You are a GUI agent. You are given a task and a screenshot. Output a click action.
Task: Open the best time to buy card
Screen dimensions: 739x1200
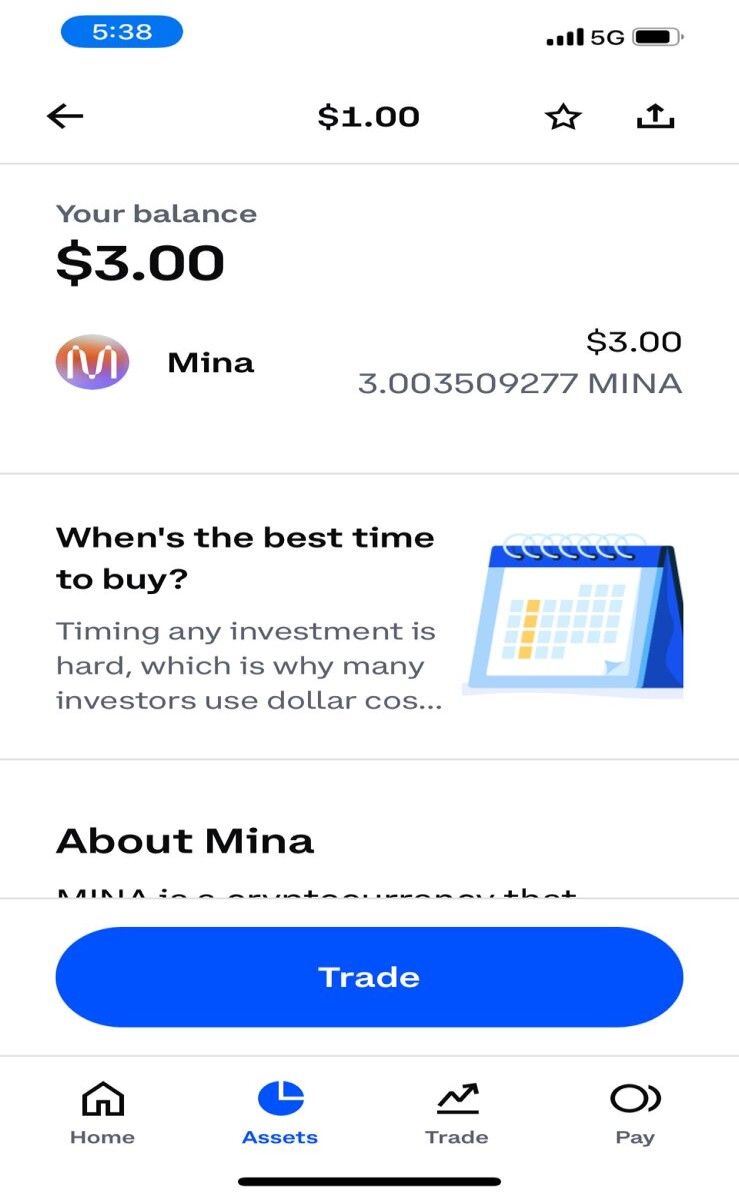pos(369,616)
